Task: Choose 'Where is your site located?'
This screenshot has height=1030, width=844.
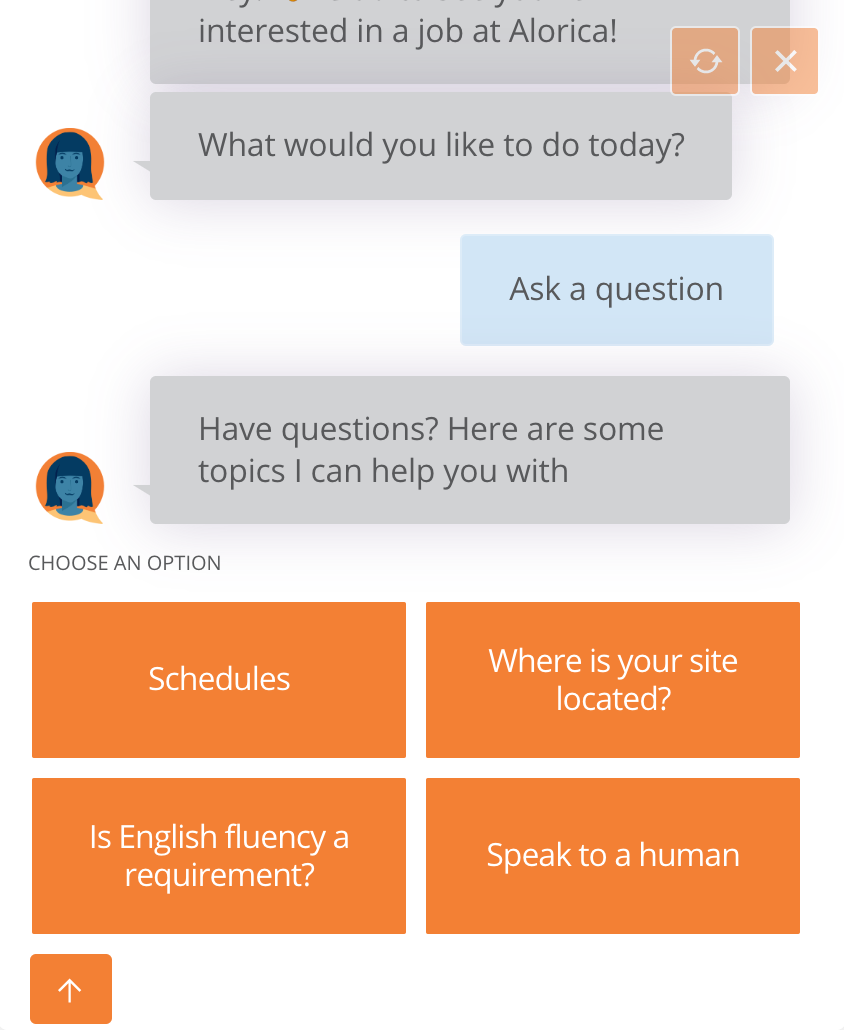Action: pyautogui.click(x=613, y=680)
